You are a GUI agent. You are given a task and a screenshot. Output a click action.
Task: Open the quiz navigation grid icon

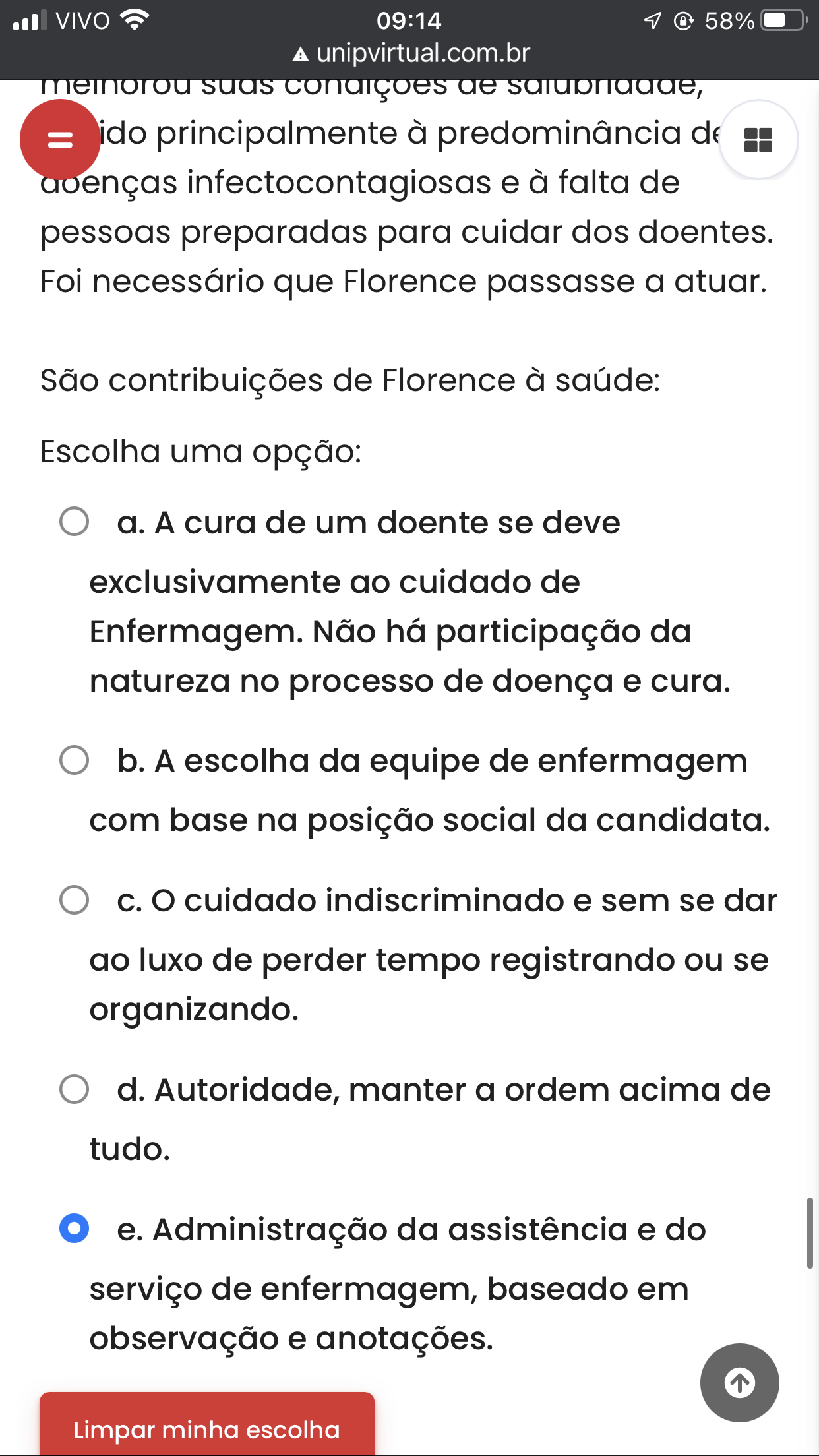click(x=758, y=140)
